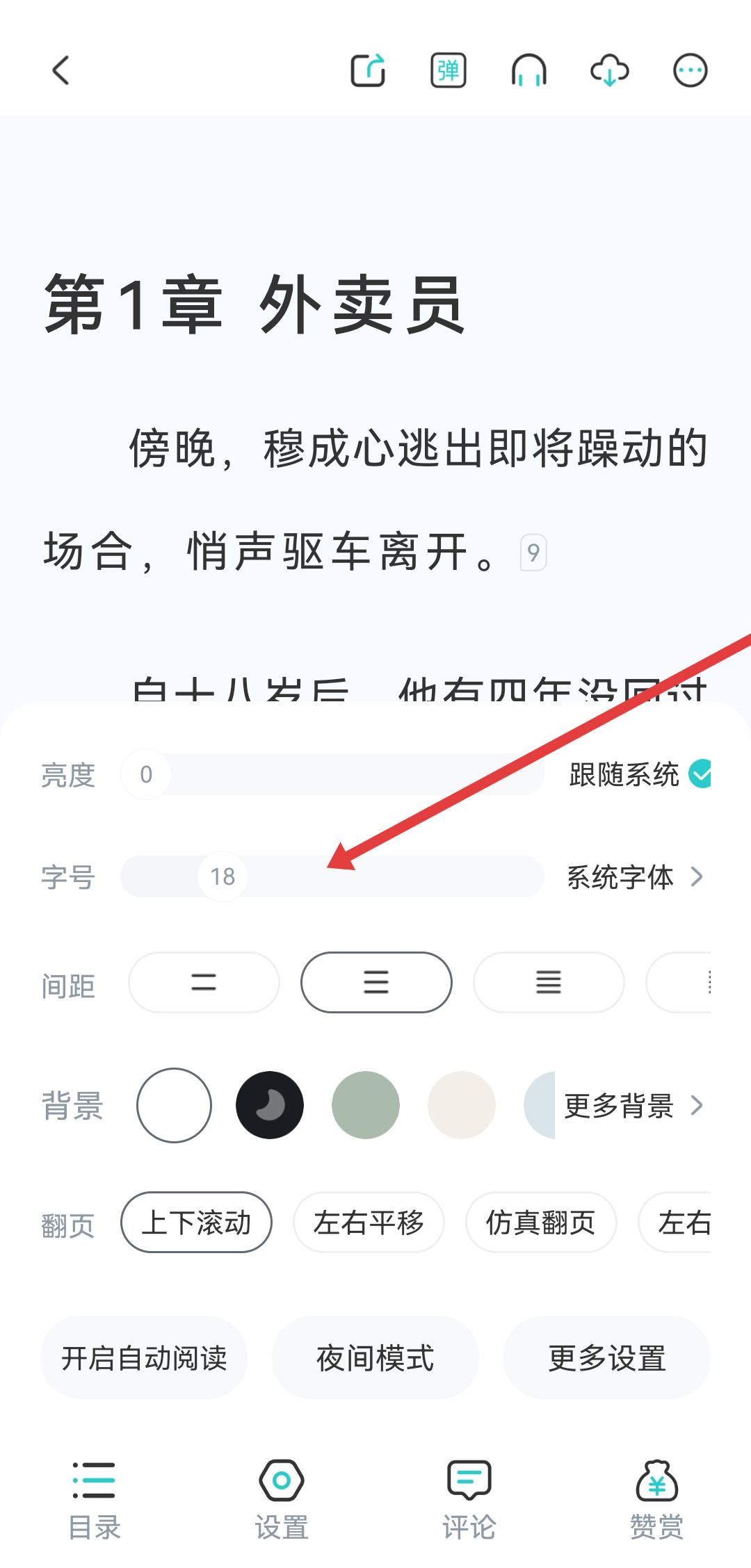Open the more options menu

(x=690, y=71)
